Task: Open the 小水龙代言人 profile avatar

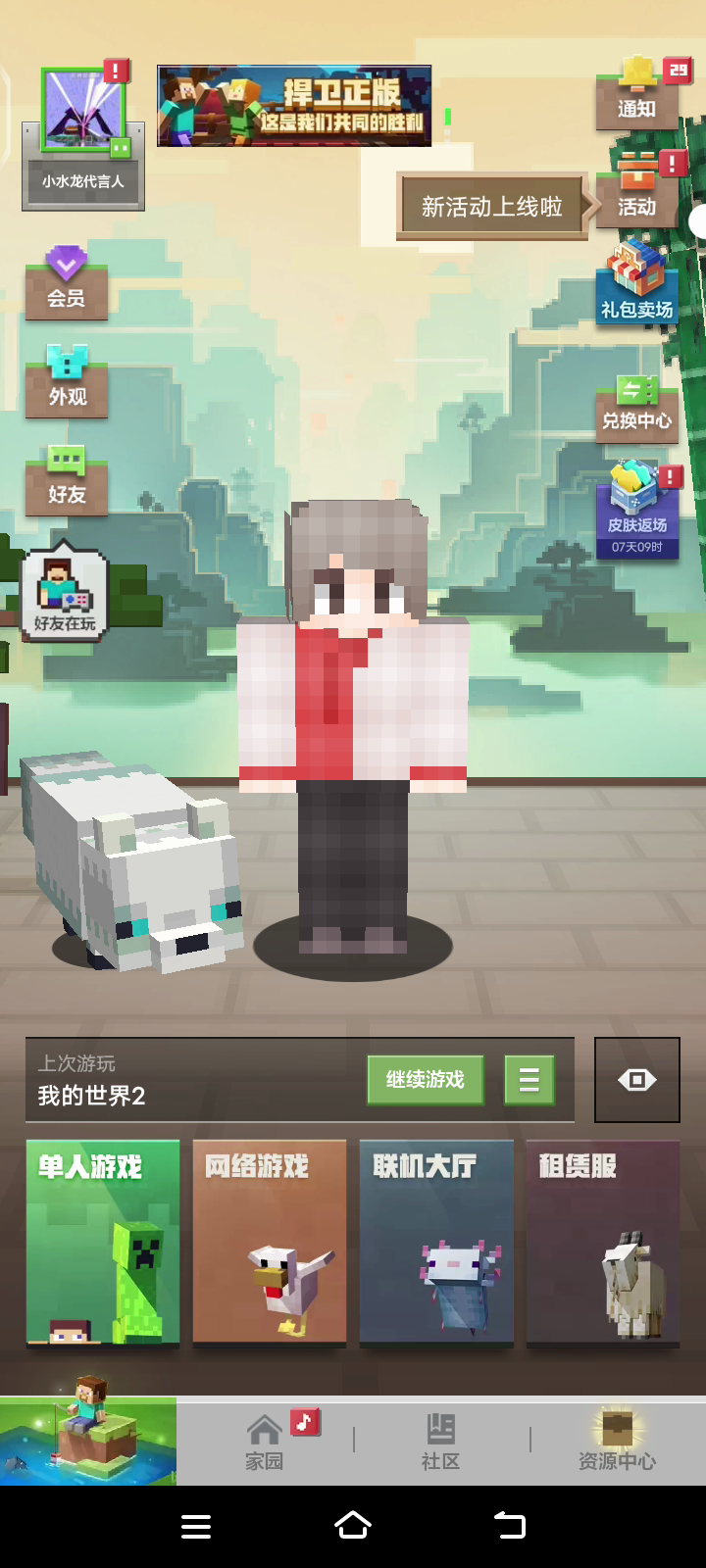Action: [83, 135]
